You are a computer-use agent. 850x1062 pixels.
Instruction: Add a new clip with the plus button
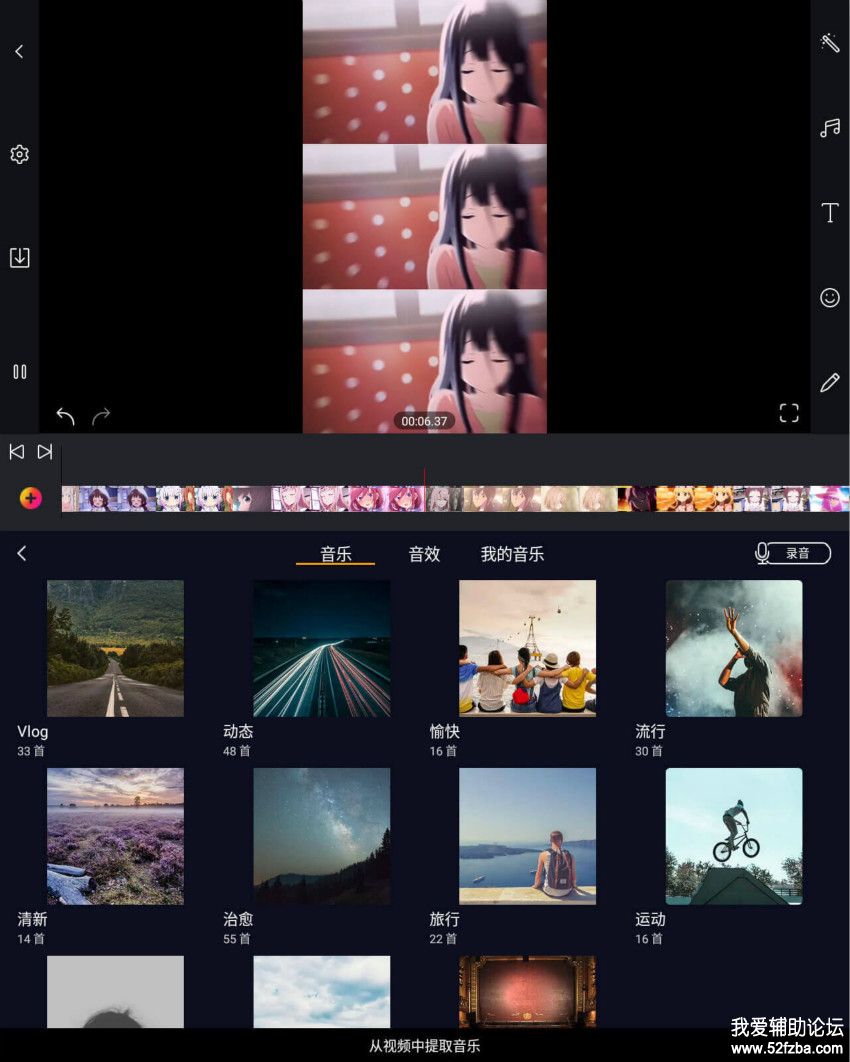click(x=31, y=498)
